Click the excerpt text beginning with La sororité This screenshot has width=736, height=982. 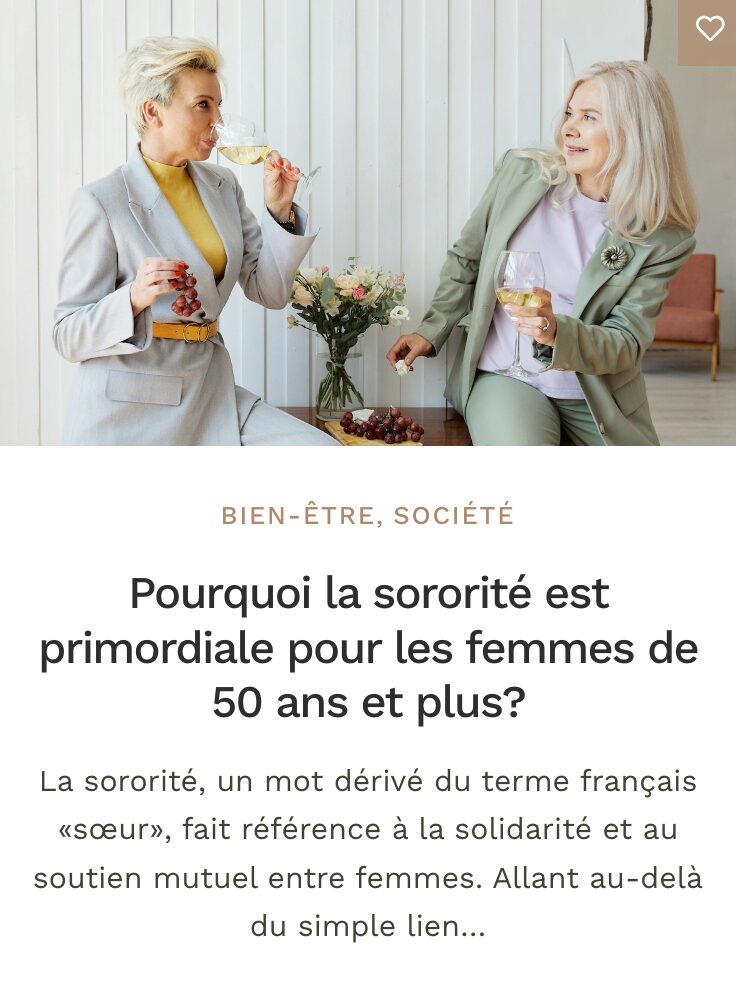tap(368, 783)
